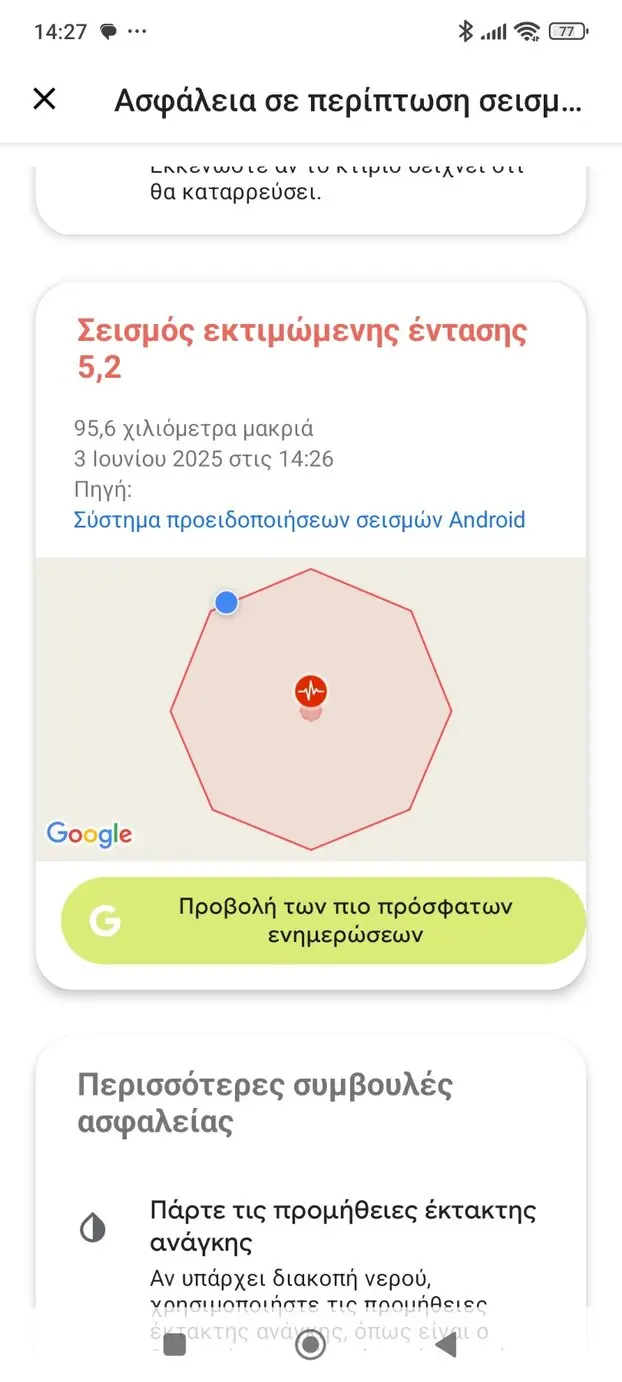Close the earthquake safety screen

coord(44,99)
